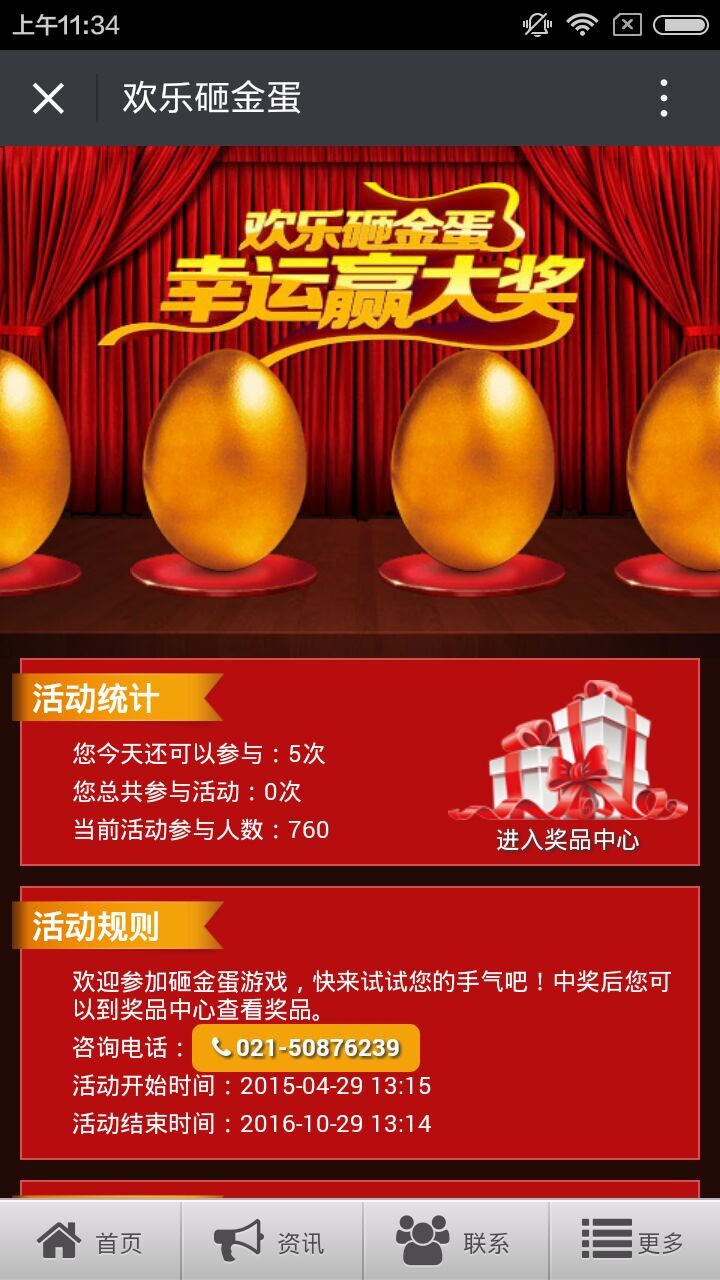Viewport: 720px width, 1280px height.
Task: Enter the prize center 进入奖品中心
Action: [x=567, y=770]
